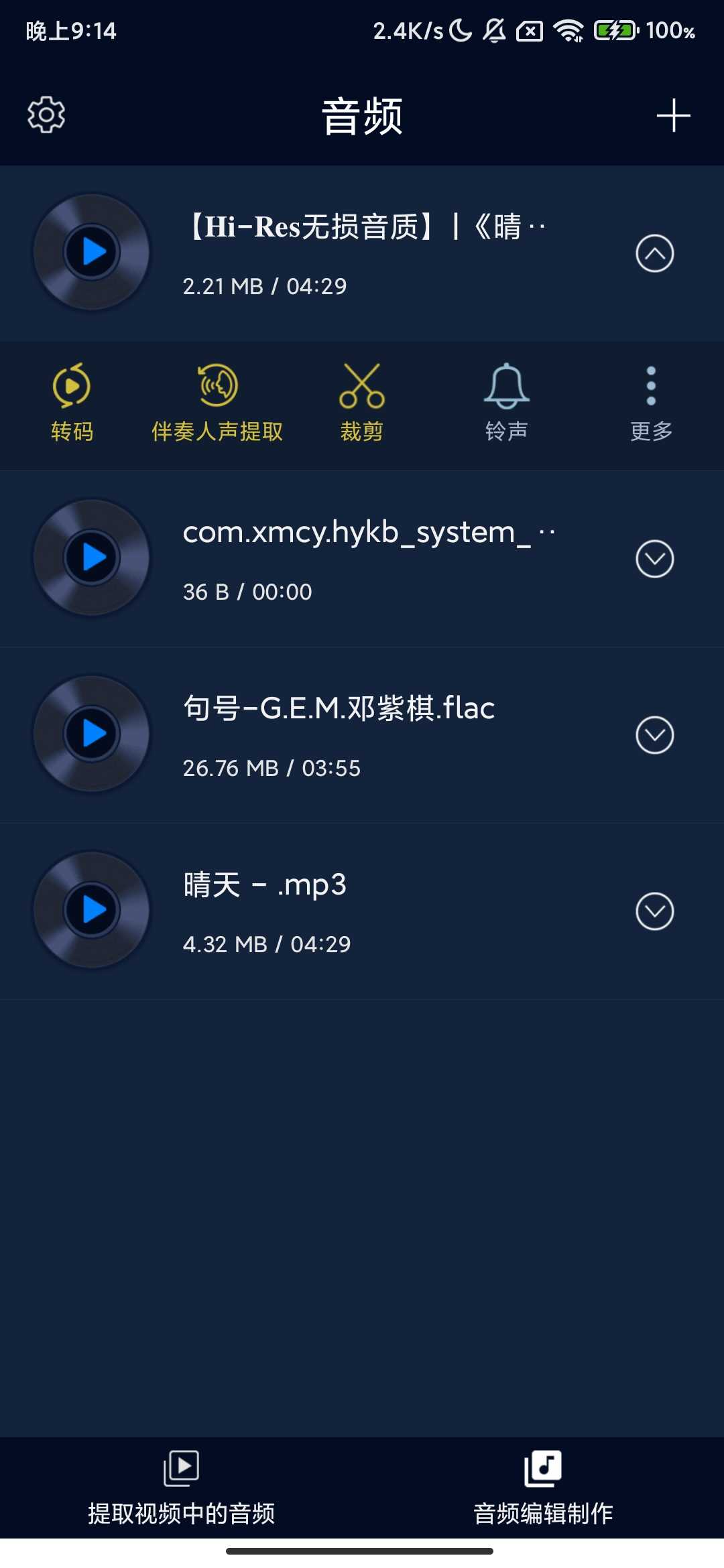
Task: Select the 裁剪 trim tool
Action: [x=362, y=401]
